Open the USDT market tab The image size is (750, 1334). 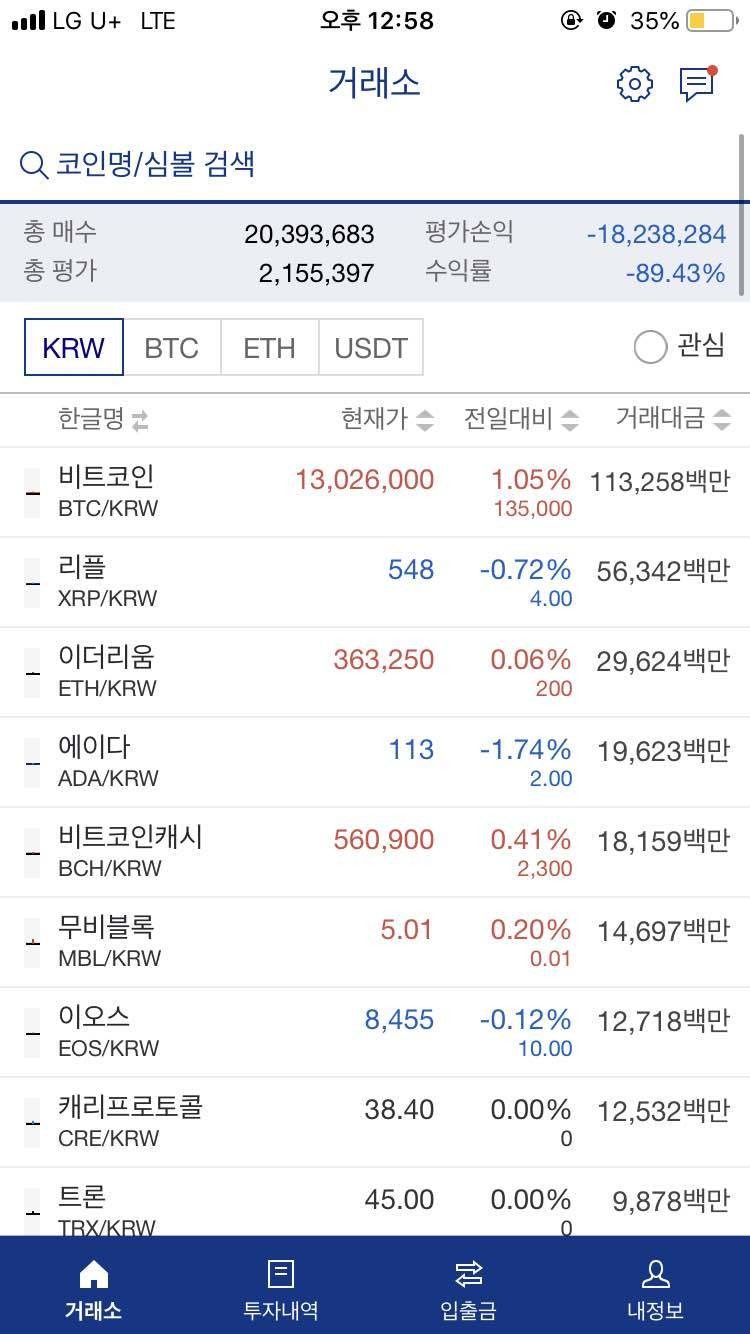tap(371, 347)
